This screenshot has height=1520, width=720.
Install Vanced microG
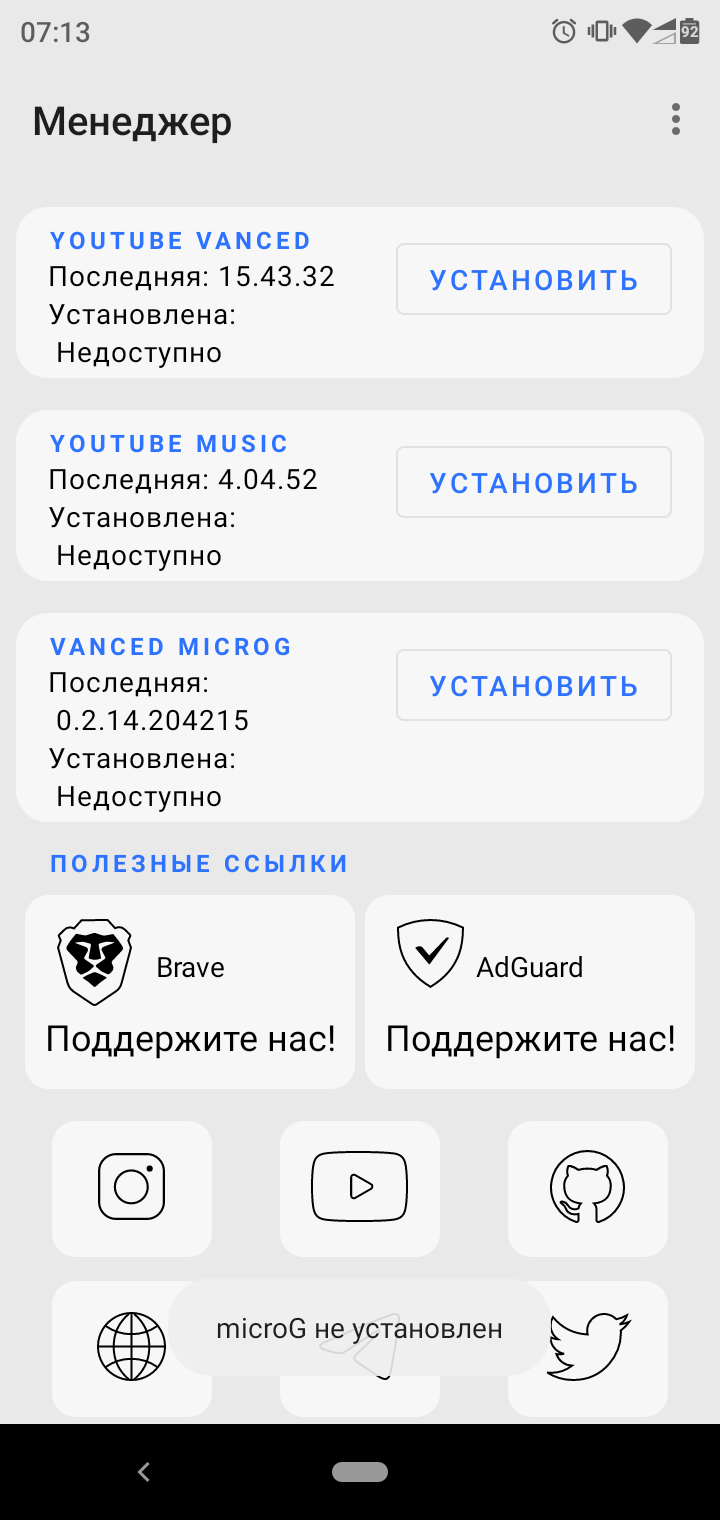[x=533, y=685]
